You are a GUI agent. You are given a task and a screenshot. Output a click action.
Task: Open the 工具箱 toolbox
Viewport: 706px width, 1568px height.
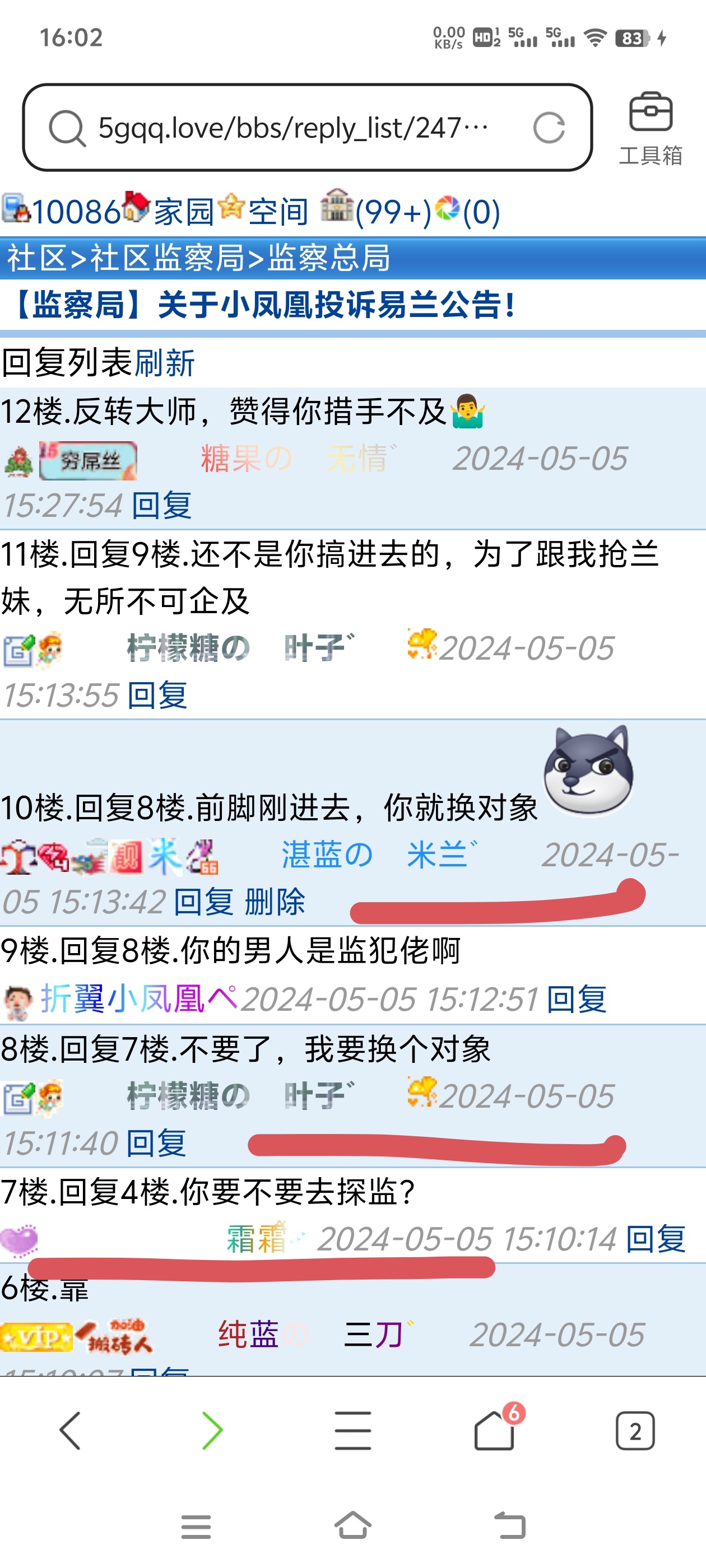pyautogui.click(x=650, y=128)
